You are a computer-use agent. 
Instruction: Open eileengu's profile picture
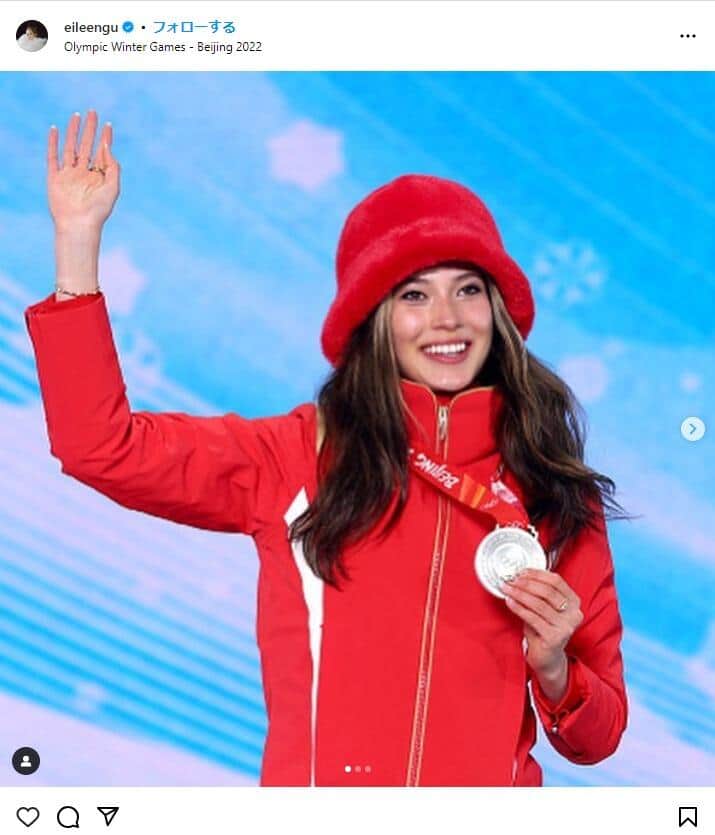(x=31, y=35)
